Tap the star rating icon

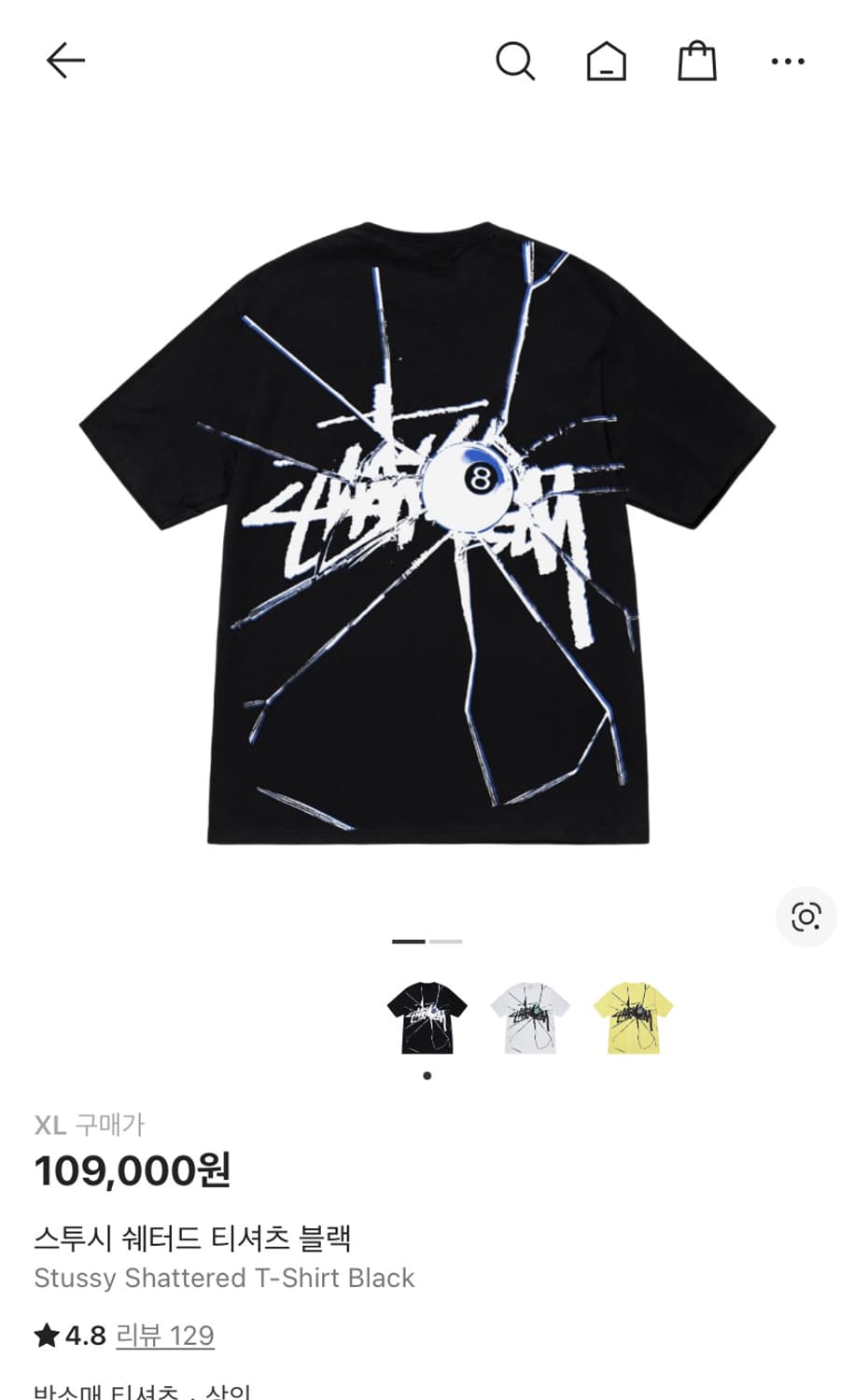pos(43,1335)
